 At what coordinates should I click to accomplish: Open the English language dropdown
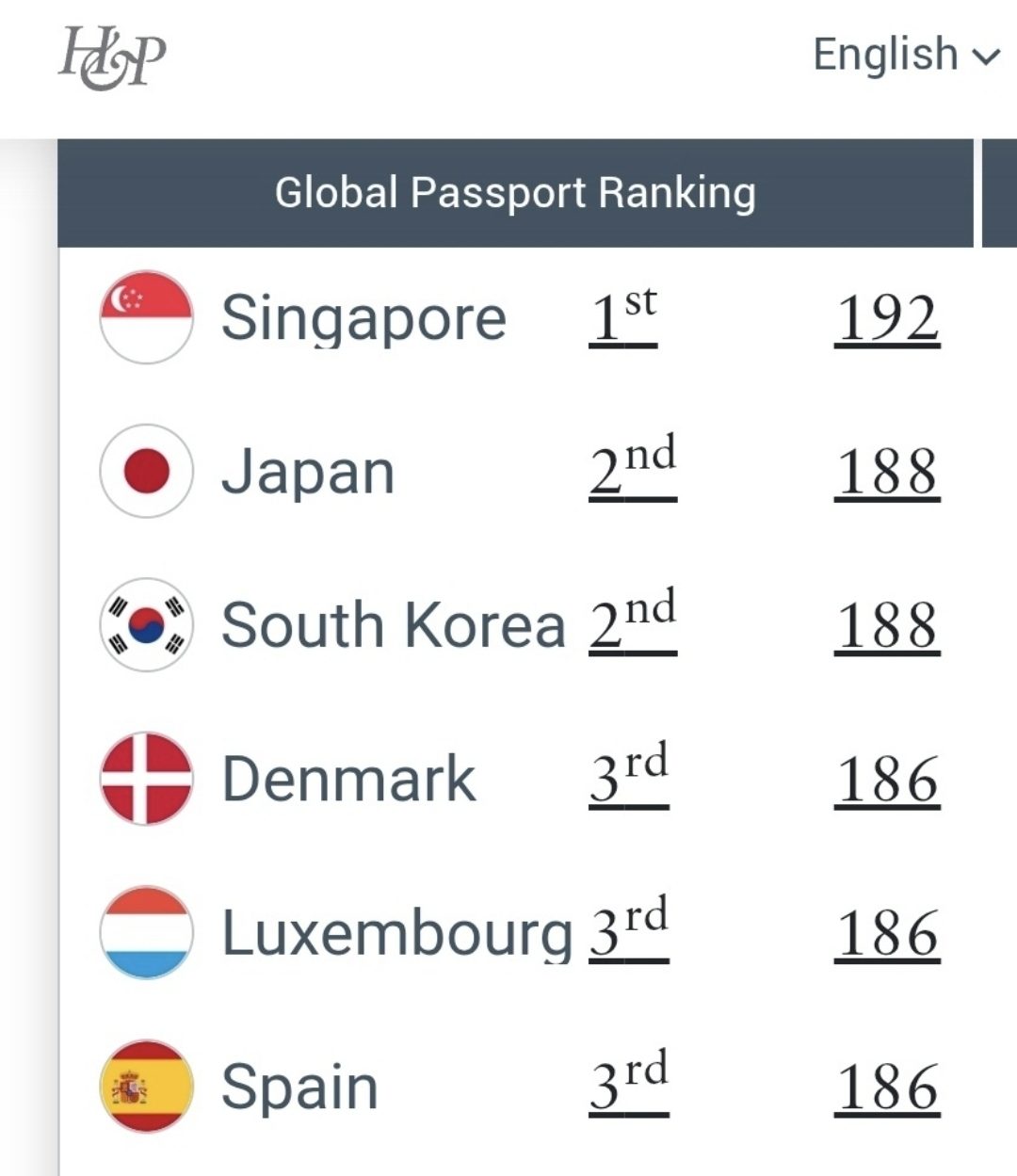904,55
